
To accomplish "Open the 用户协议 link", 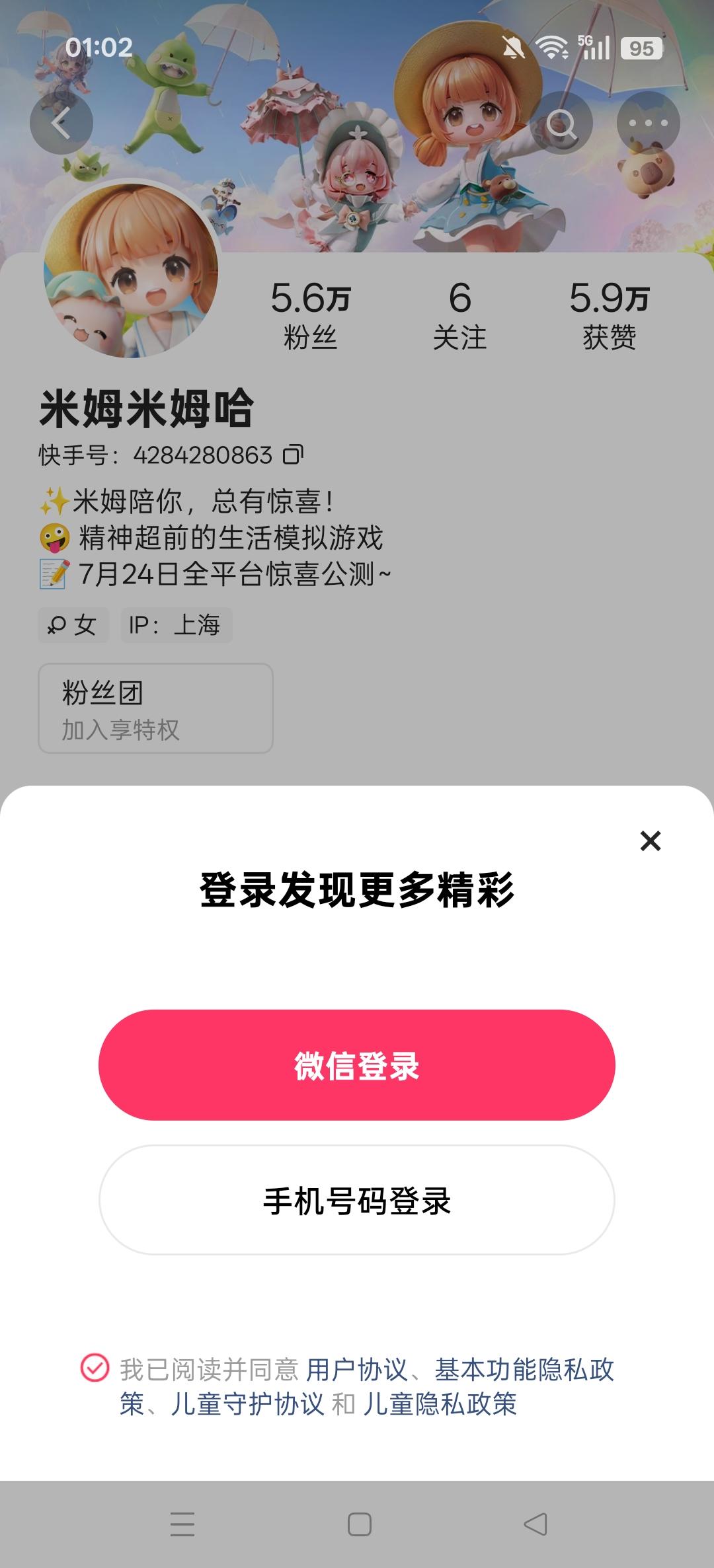I will [356, 1370].
